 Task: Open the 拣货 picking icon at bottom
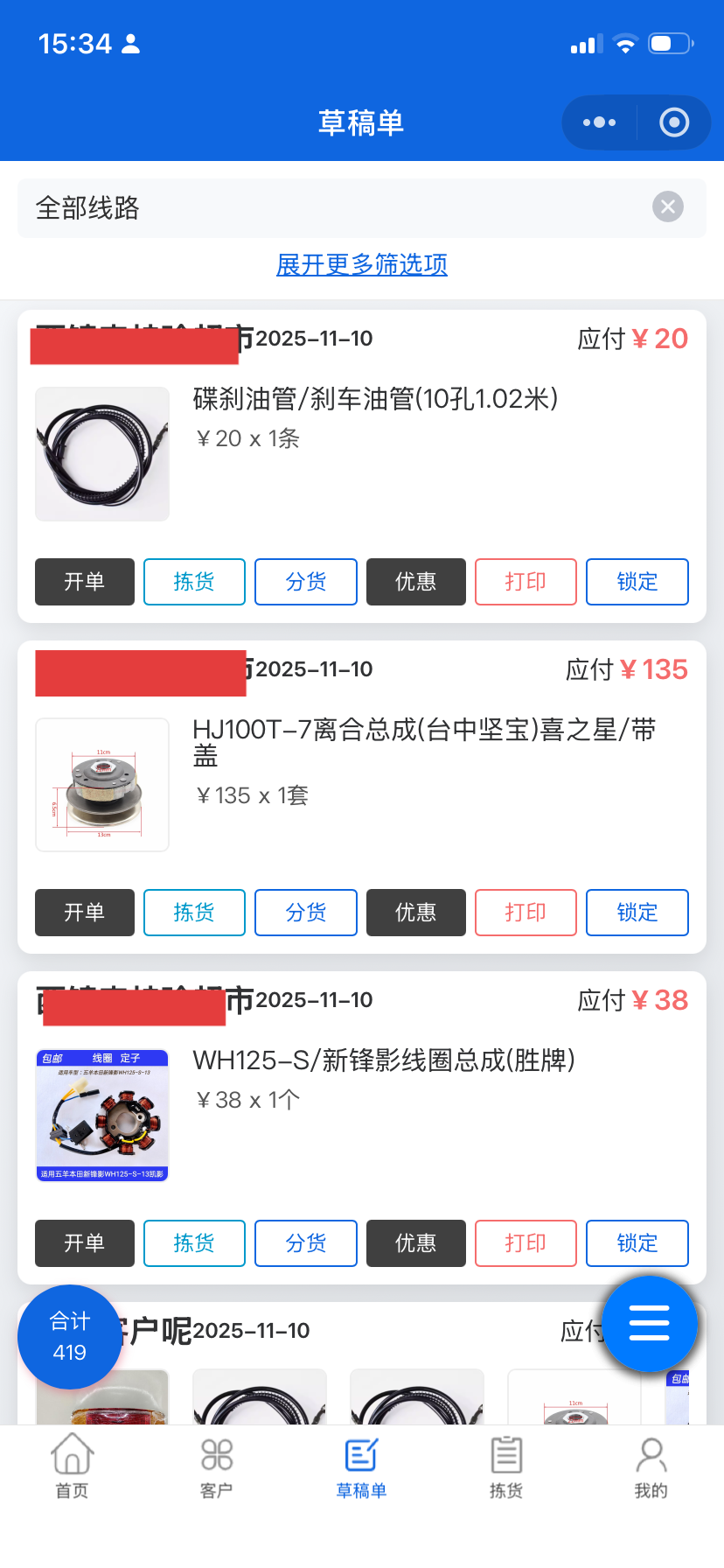(505, 1454)
